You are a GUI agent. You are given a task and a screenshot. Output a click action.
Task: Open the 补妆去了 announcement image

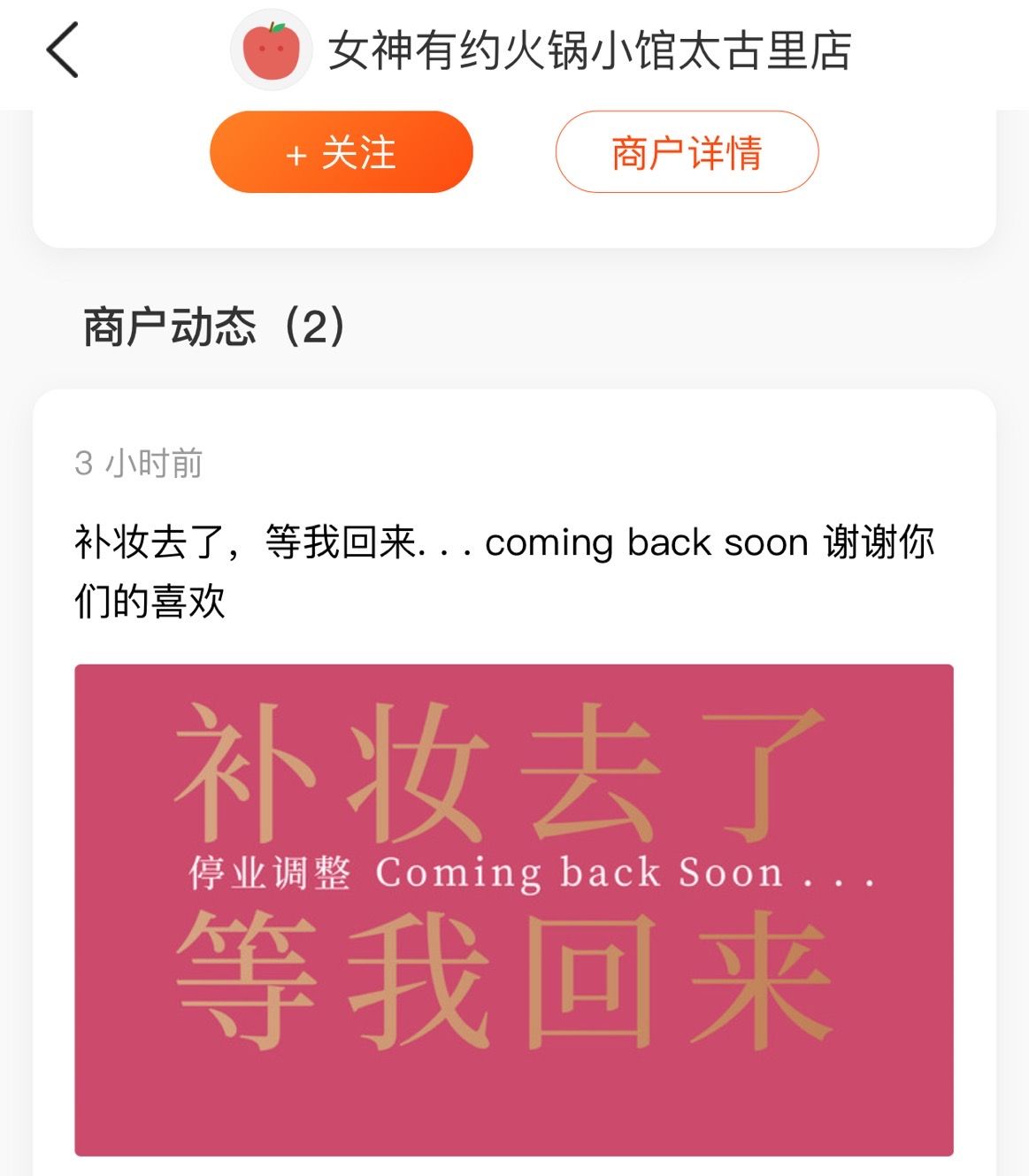pyautogui.click(x=513, y=909)
